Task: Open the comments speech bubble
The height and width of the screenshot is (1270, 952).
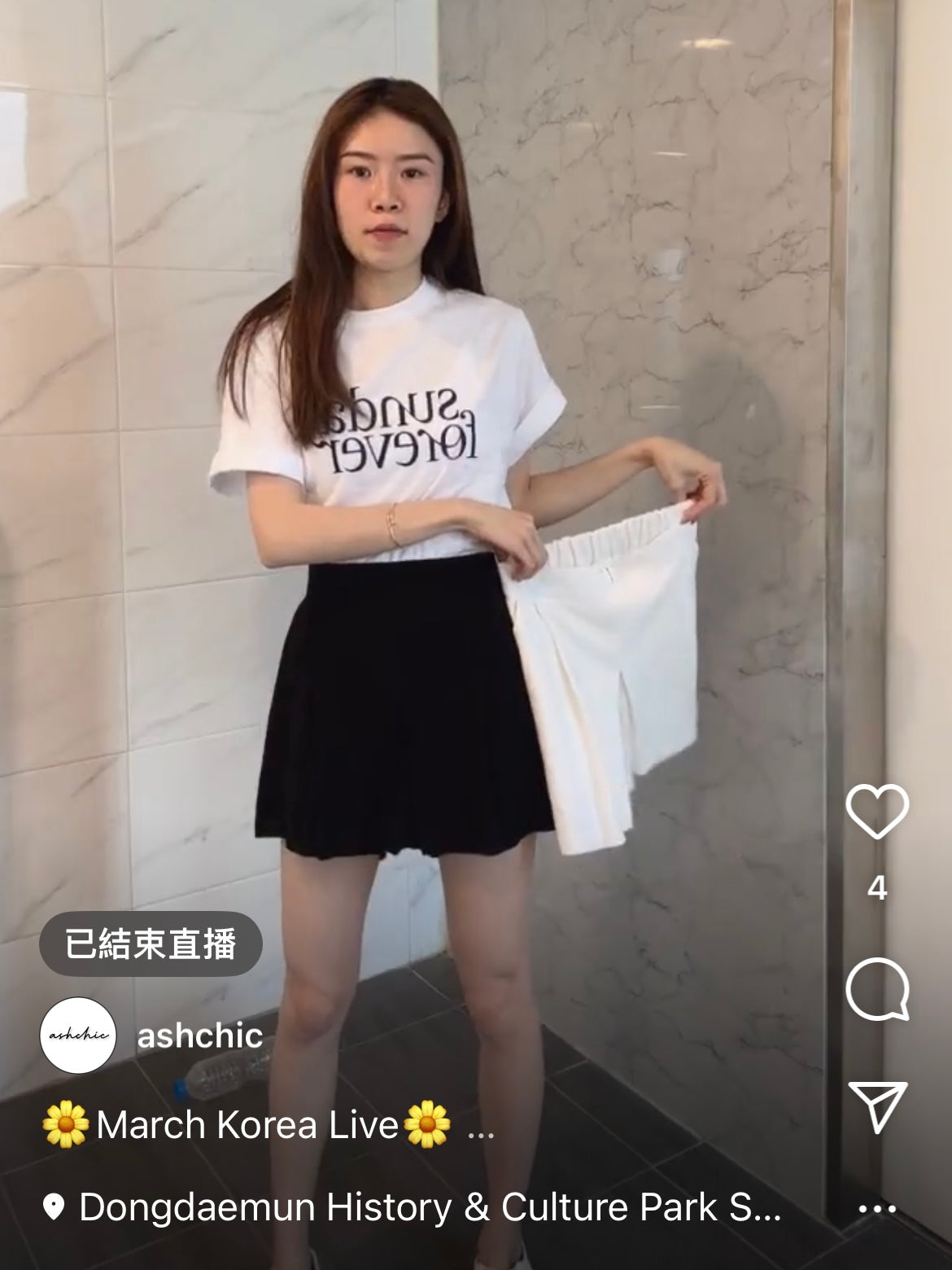Action: (876, 989)
